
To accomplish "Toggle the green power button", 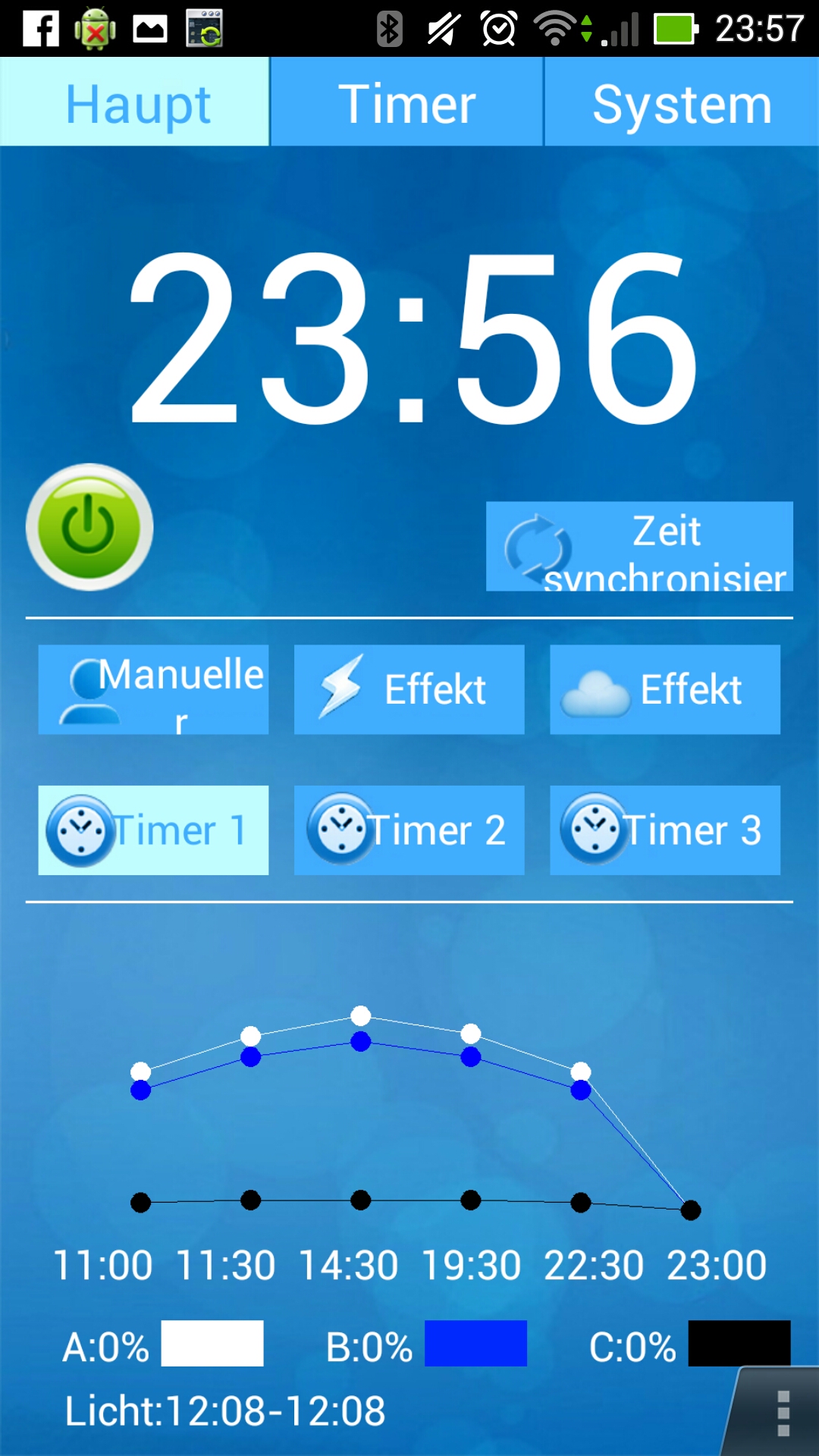I will click(x=89, y=527).
